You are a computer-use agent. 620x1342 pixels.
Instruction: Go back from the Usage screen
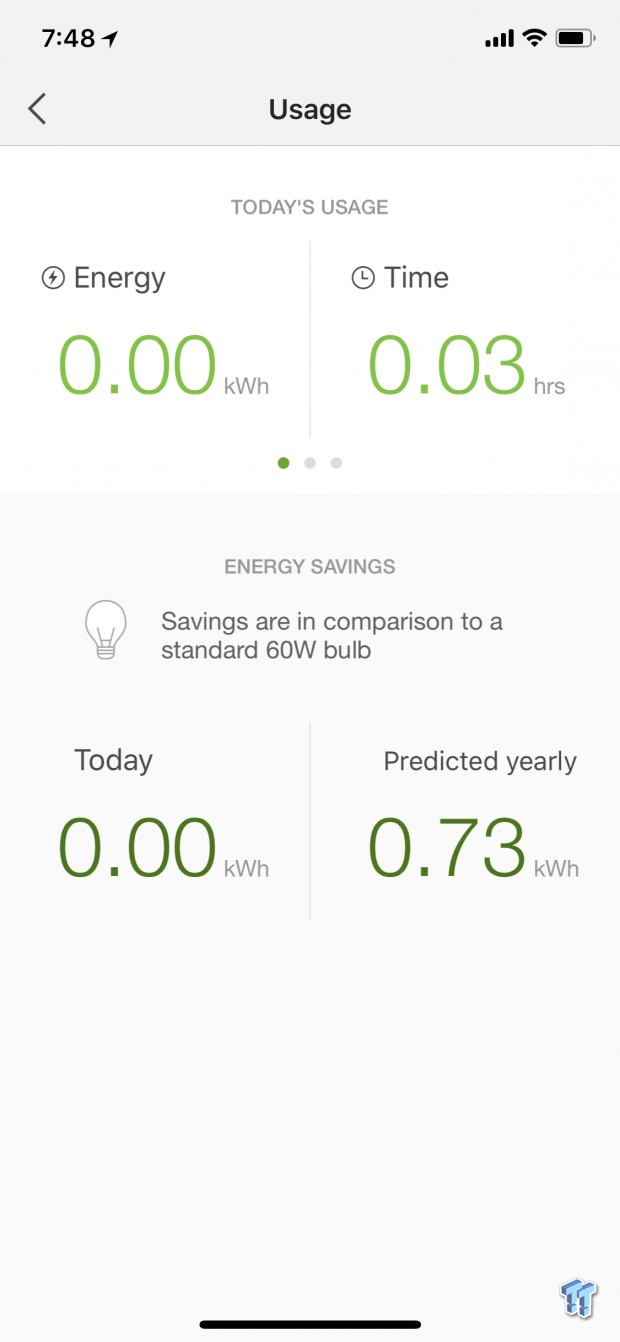(37, 108)
